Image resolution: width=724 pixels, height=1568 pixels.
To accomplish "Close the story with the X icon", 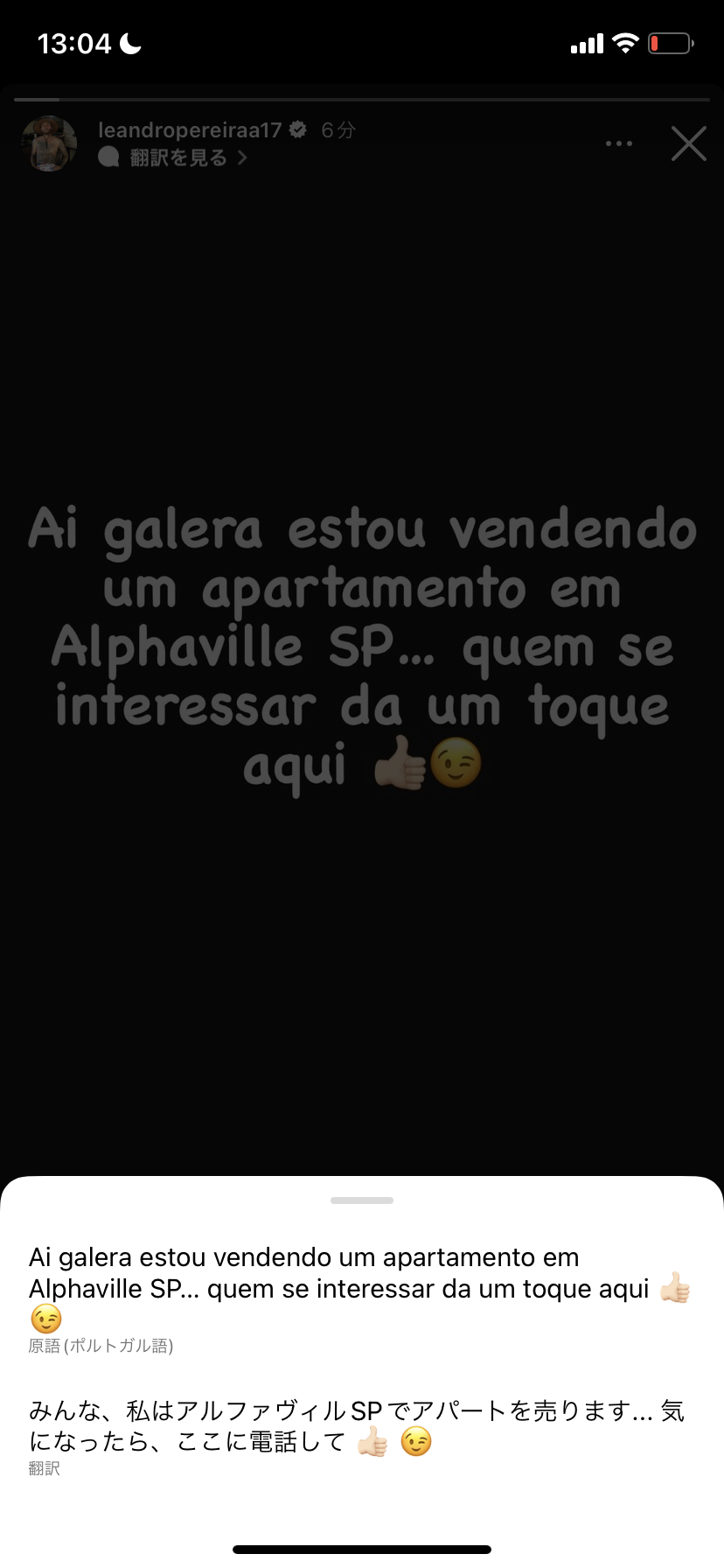I will [688, 143].
